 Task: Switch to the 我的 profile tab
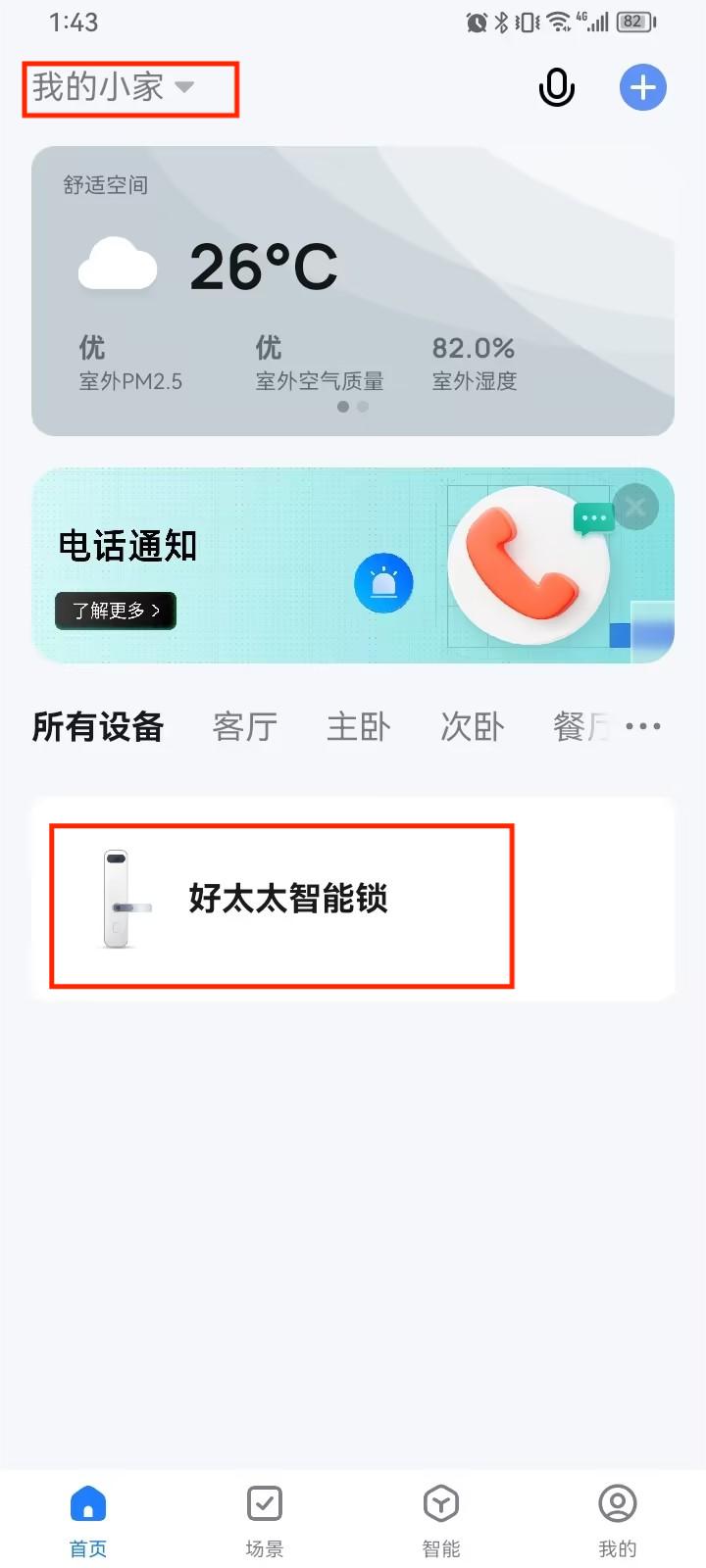click(618, 1519)
